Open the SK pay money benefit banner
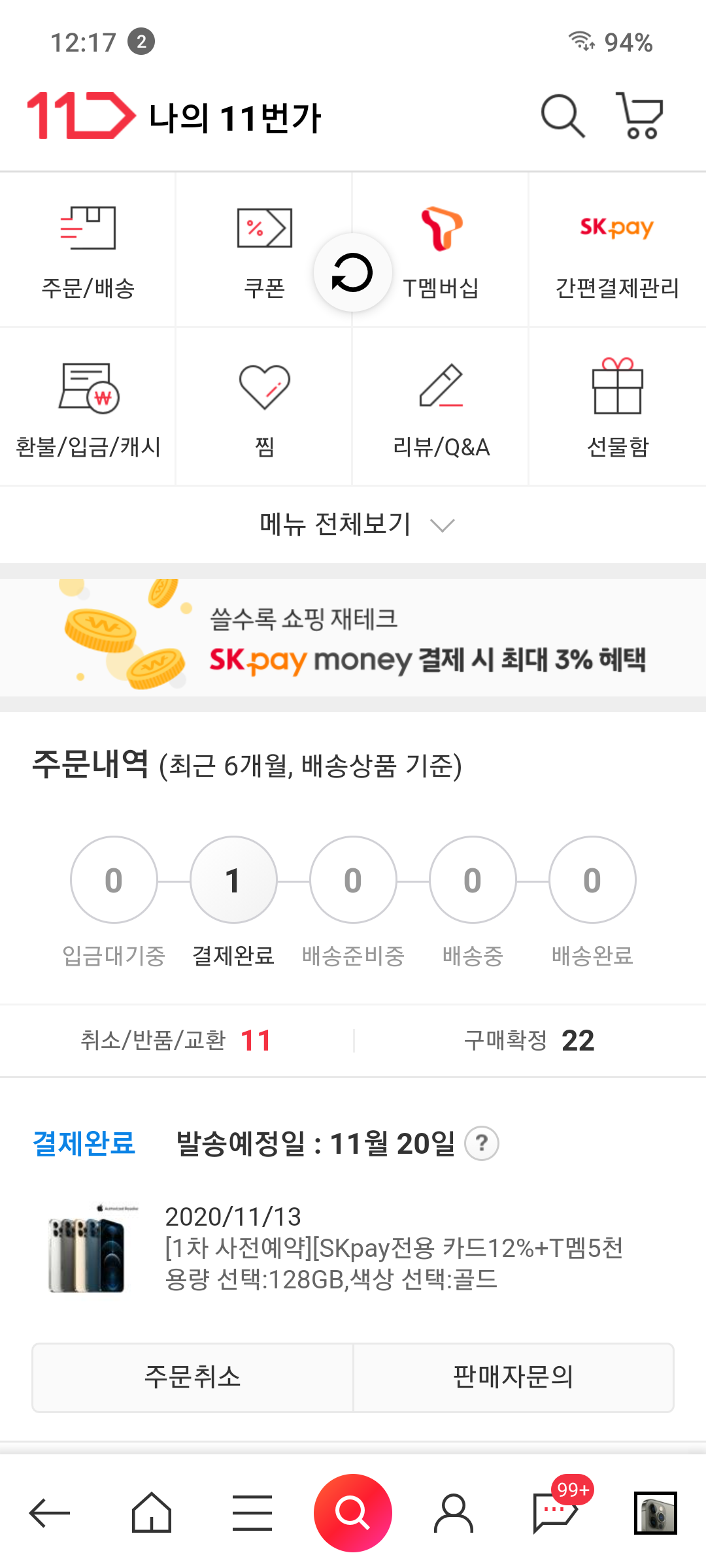This screenshot has height=1568, width=706. point(353,638)
